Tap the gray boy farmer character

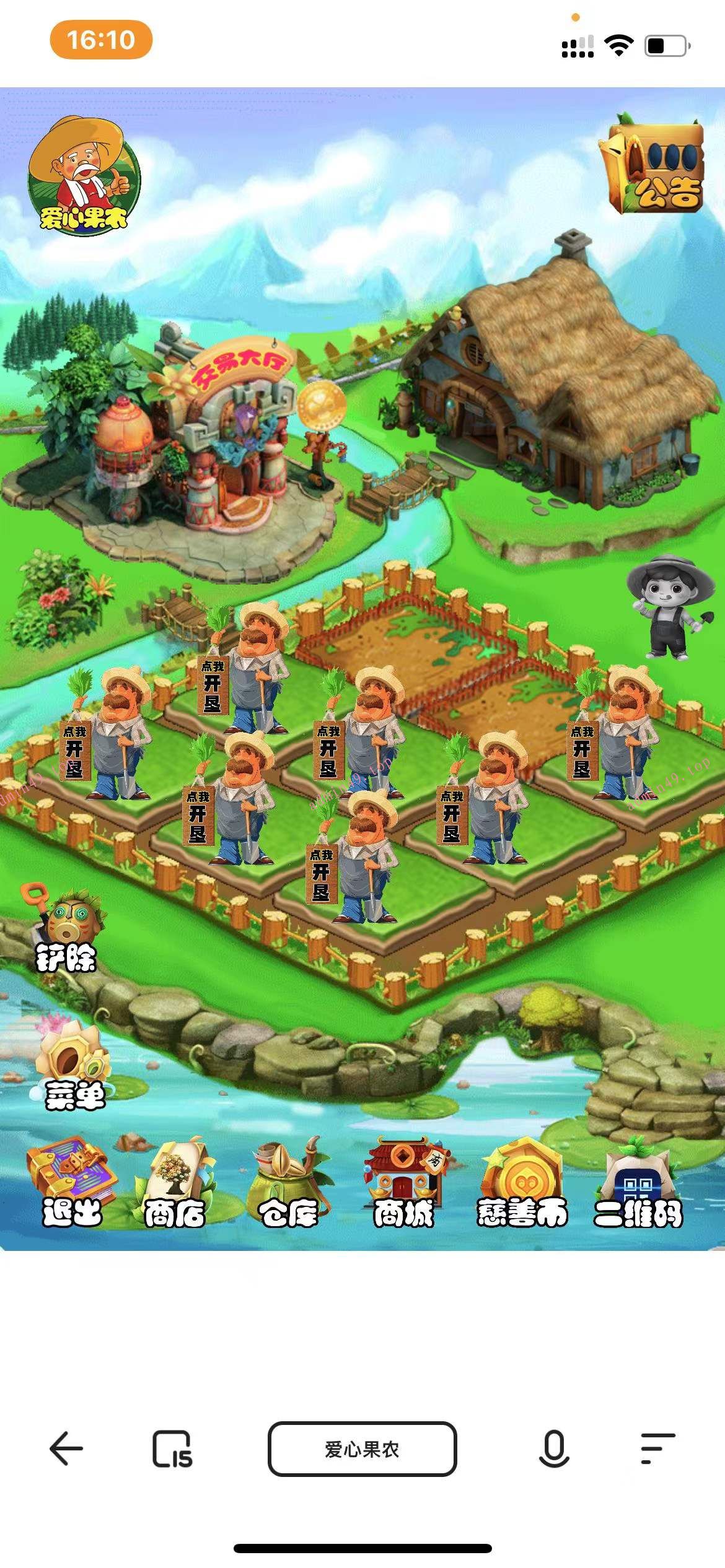pos(667,608)
